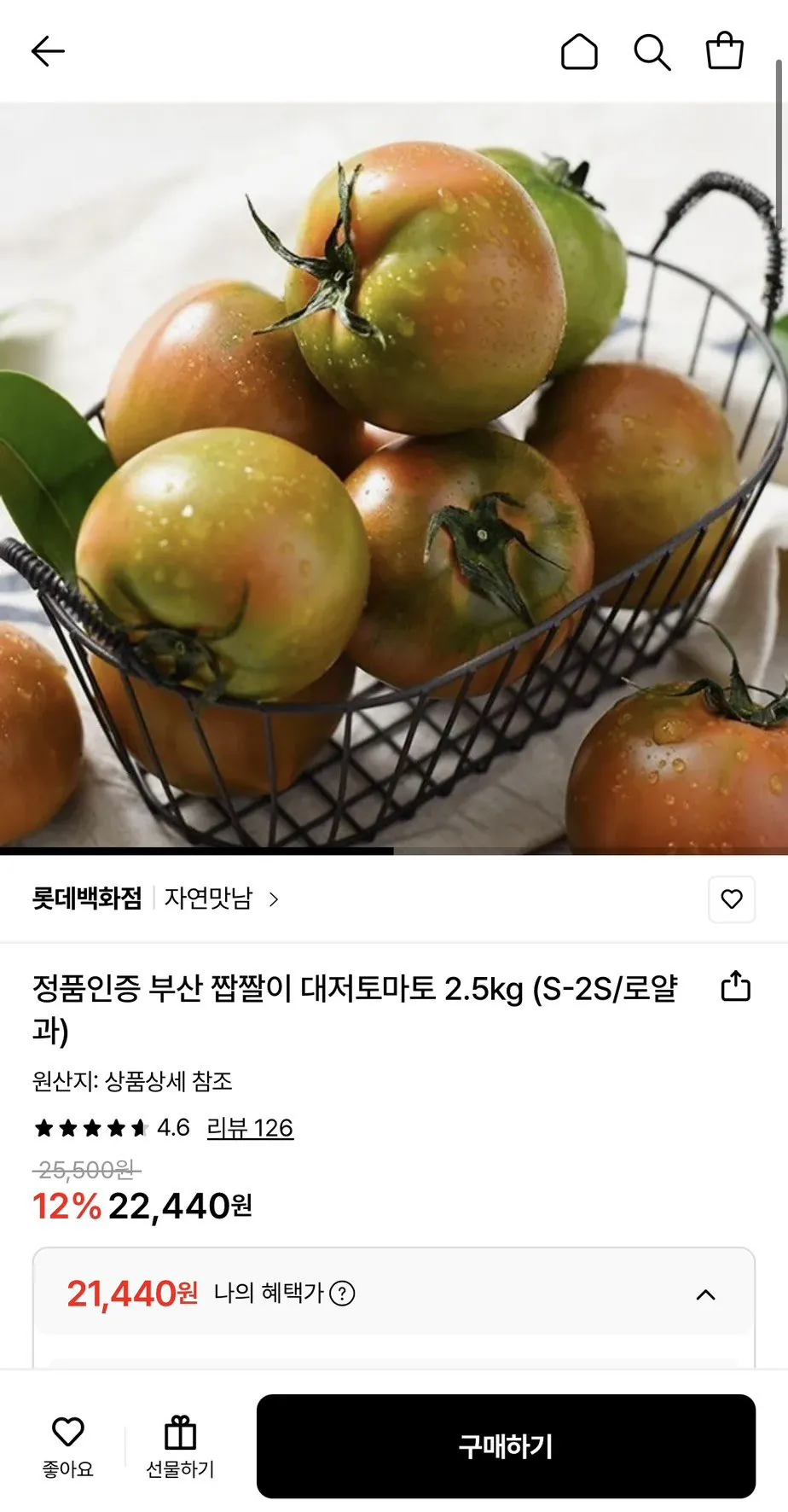Favorite the product using heart button
The width and height of the screenshot is (788, 1512).
(x=731, y=898)
